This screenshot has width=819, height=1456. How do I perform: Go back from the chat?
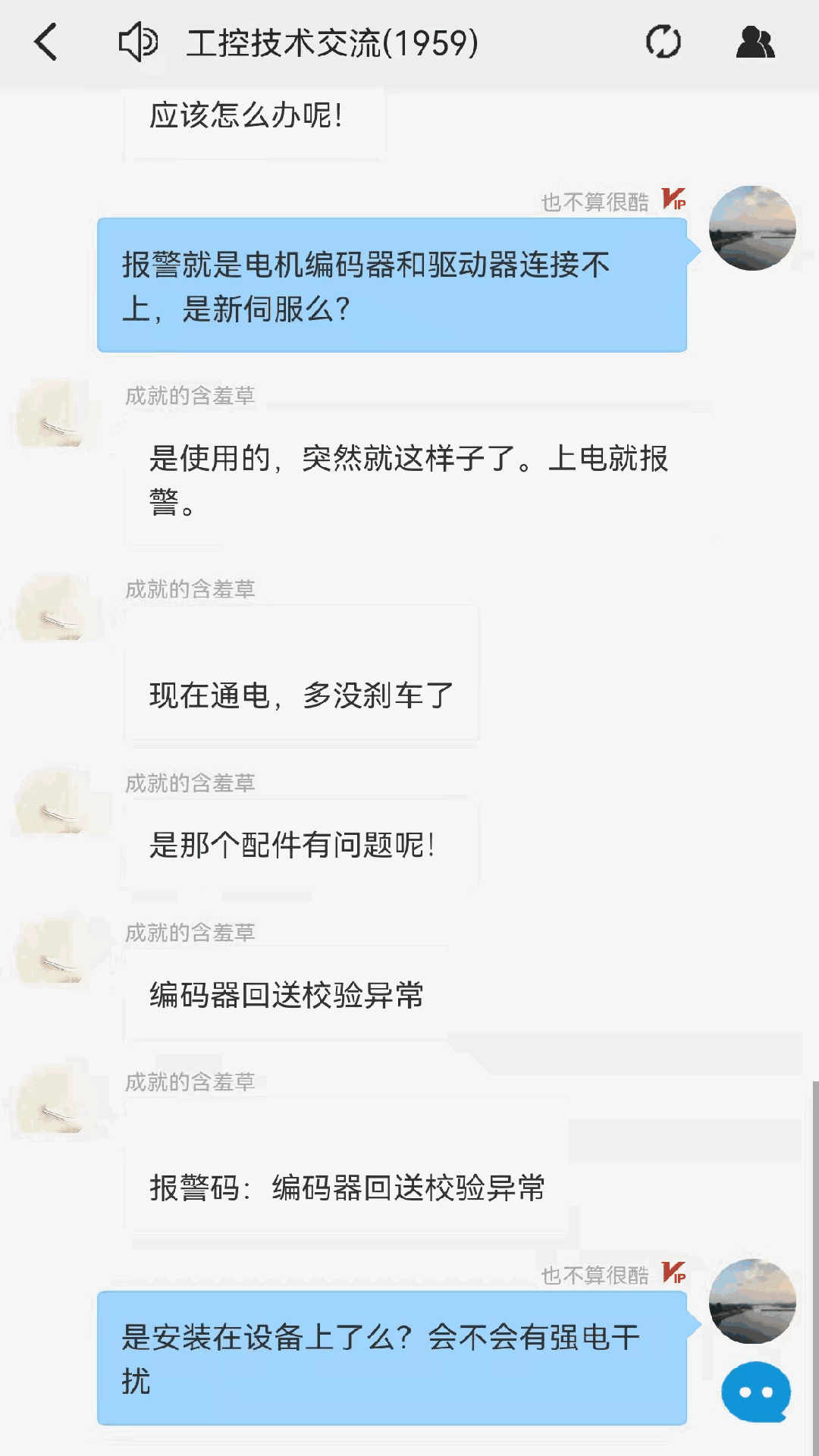[x=45, y=42]
